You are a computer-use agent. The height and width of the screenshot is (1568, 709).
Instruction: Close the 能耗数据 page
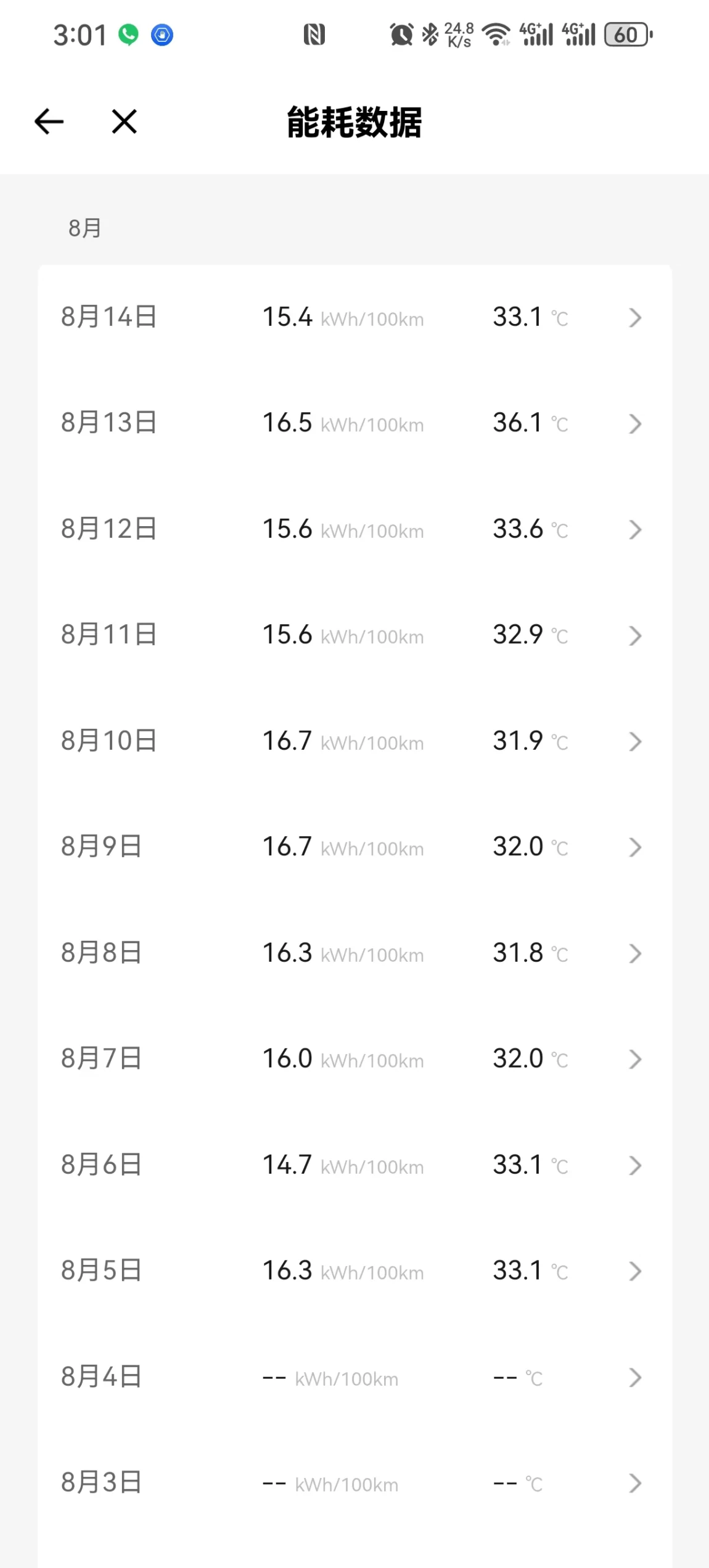(x=125, y=121)
